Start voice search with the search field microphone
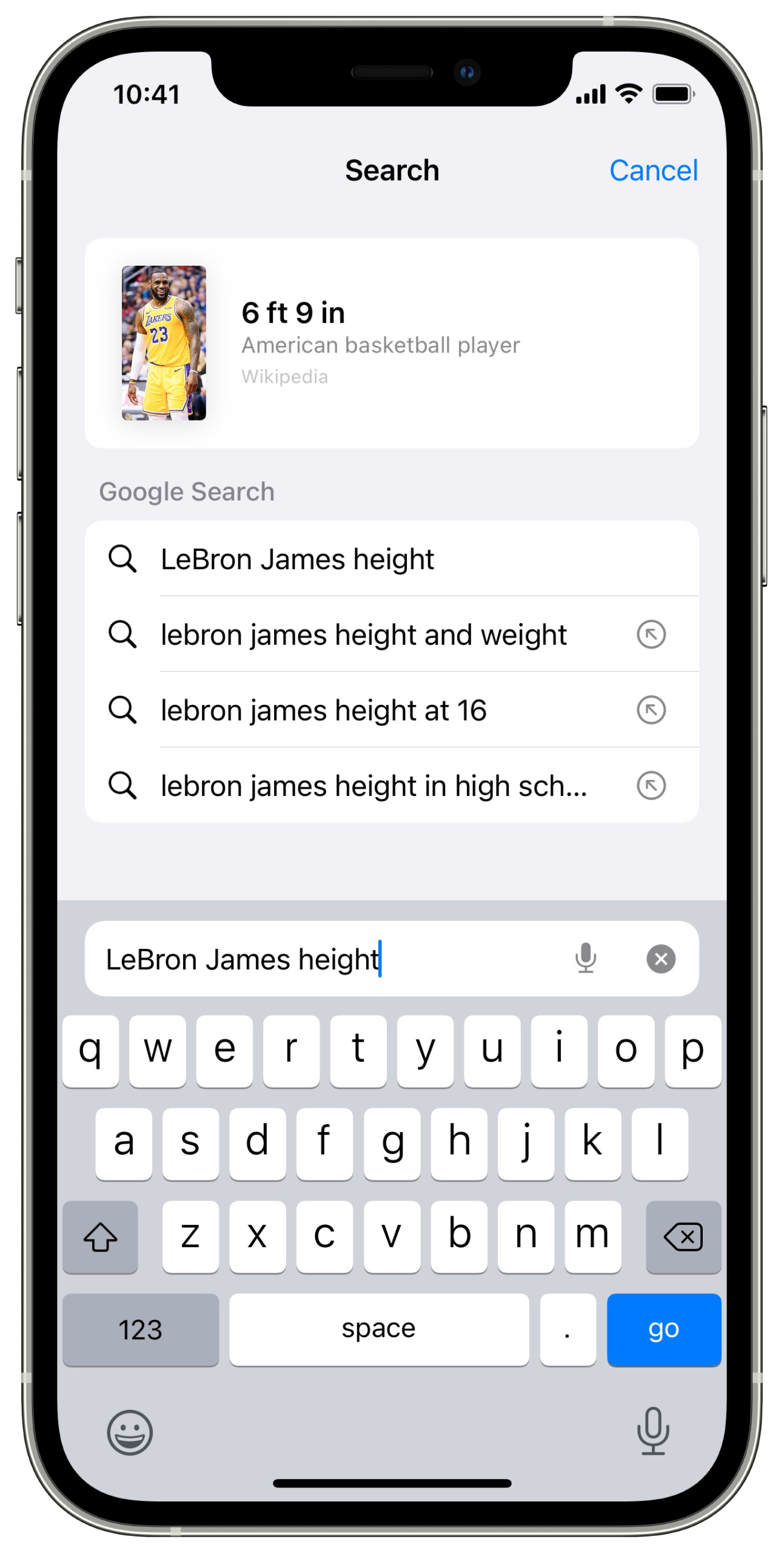The image size is (784, 1553). [x=586, y=958]
